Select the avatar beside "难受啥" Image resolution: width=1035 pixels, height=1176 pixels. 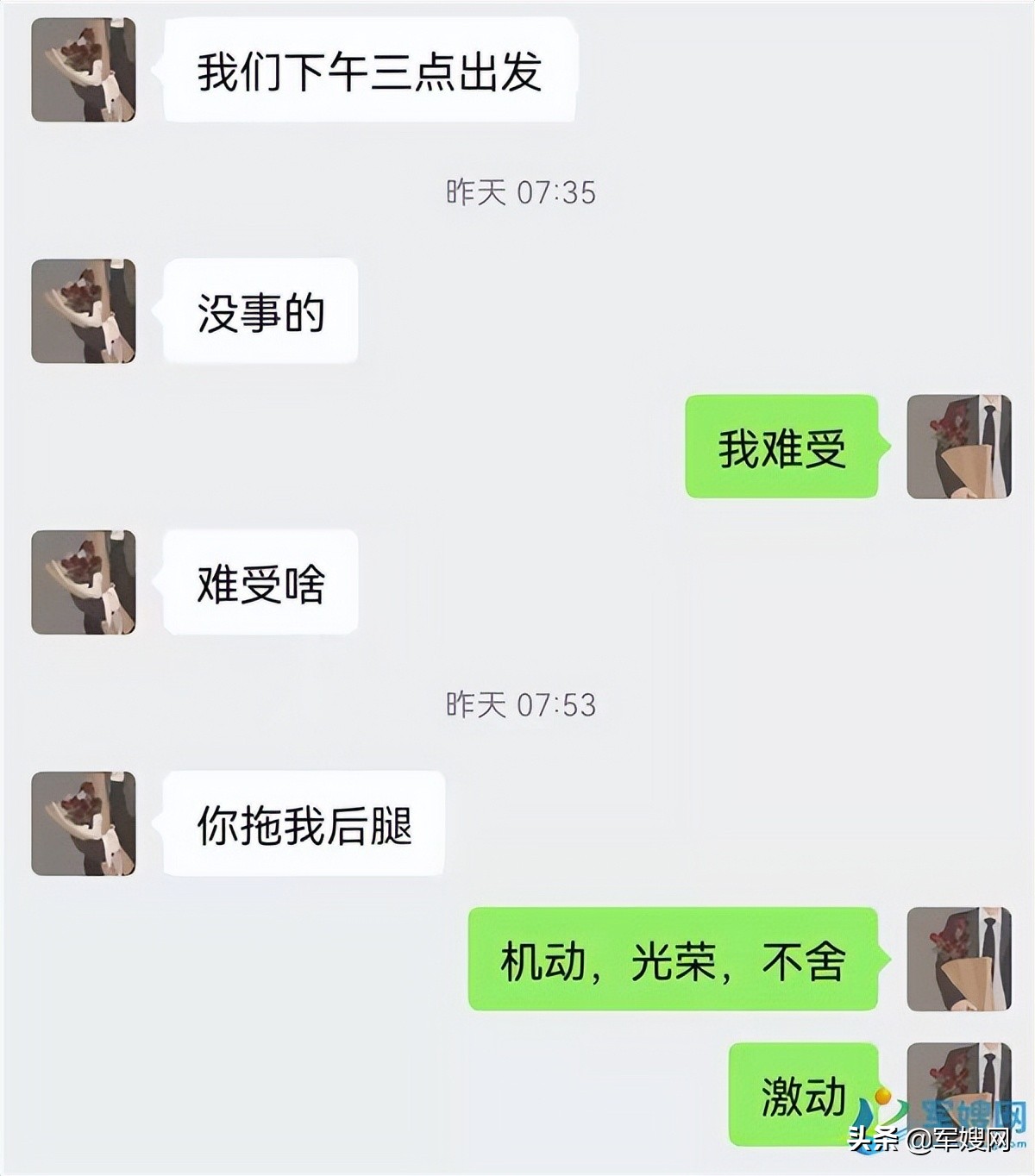[83, 582]
